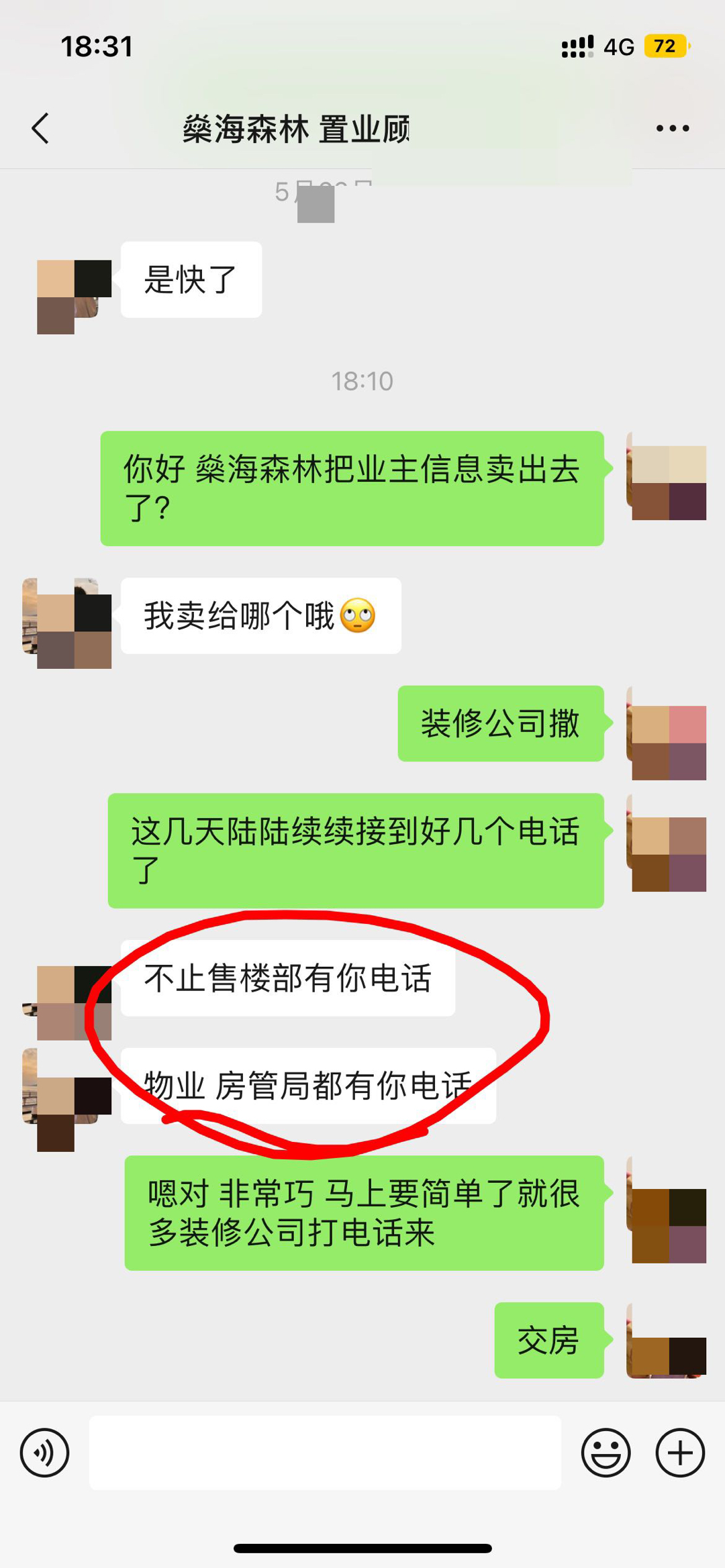
Task: Open the emoji sticker panel
Action: pos(606,1453)
